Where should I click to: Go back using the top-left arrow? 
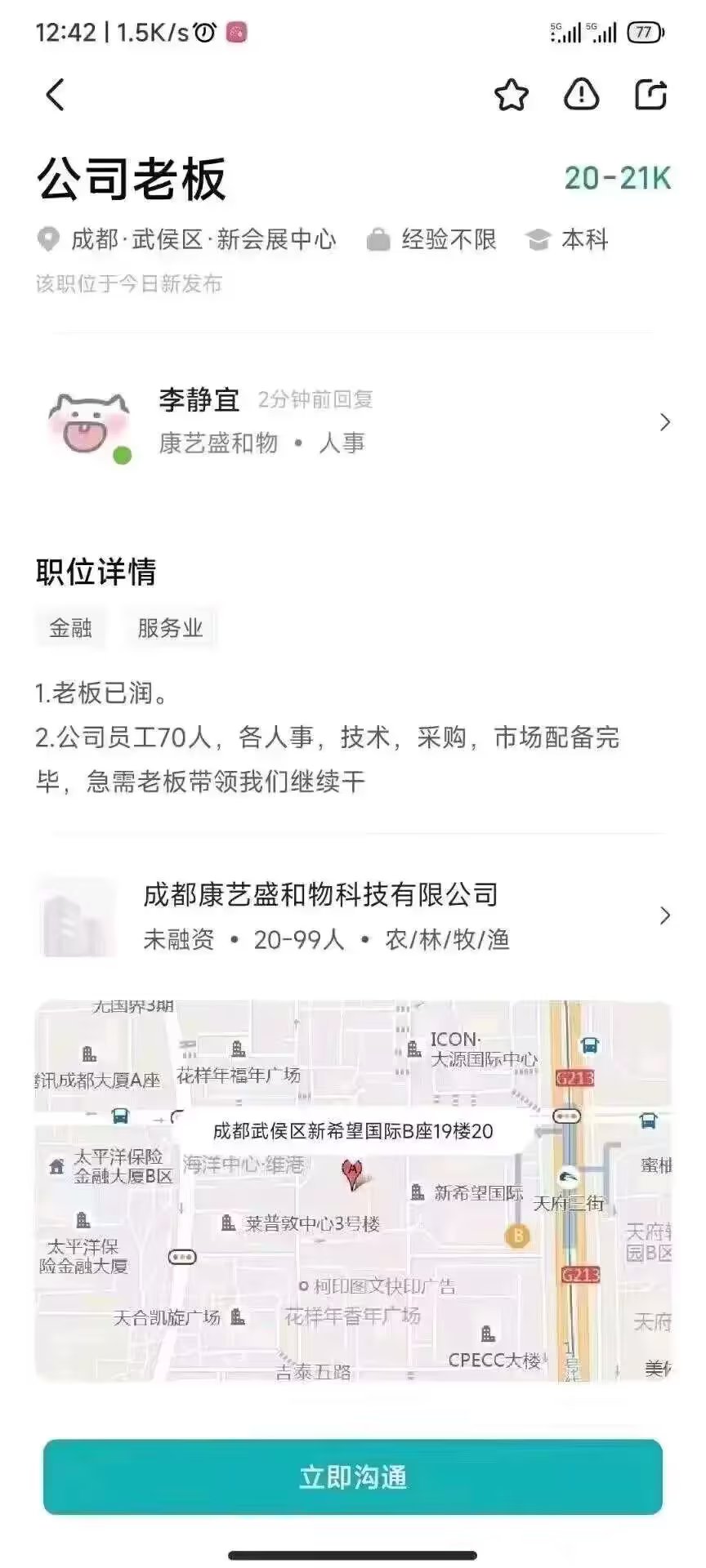click(x=55, y=95)
